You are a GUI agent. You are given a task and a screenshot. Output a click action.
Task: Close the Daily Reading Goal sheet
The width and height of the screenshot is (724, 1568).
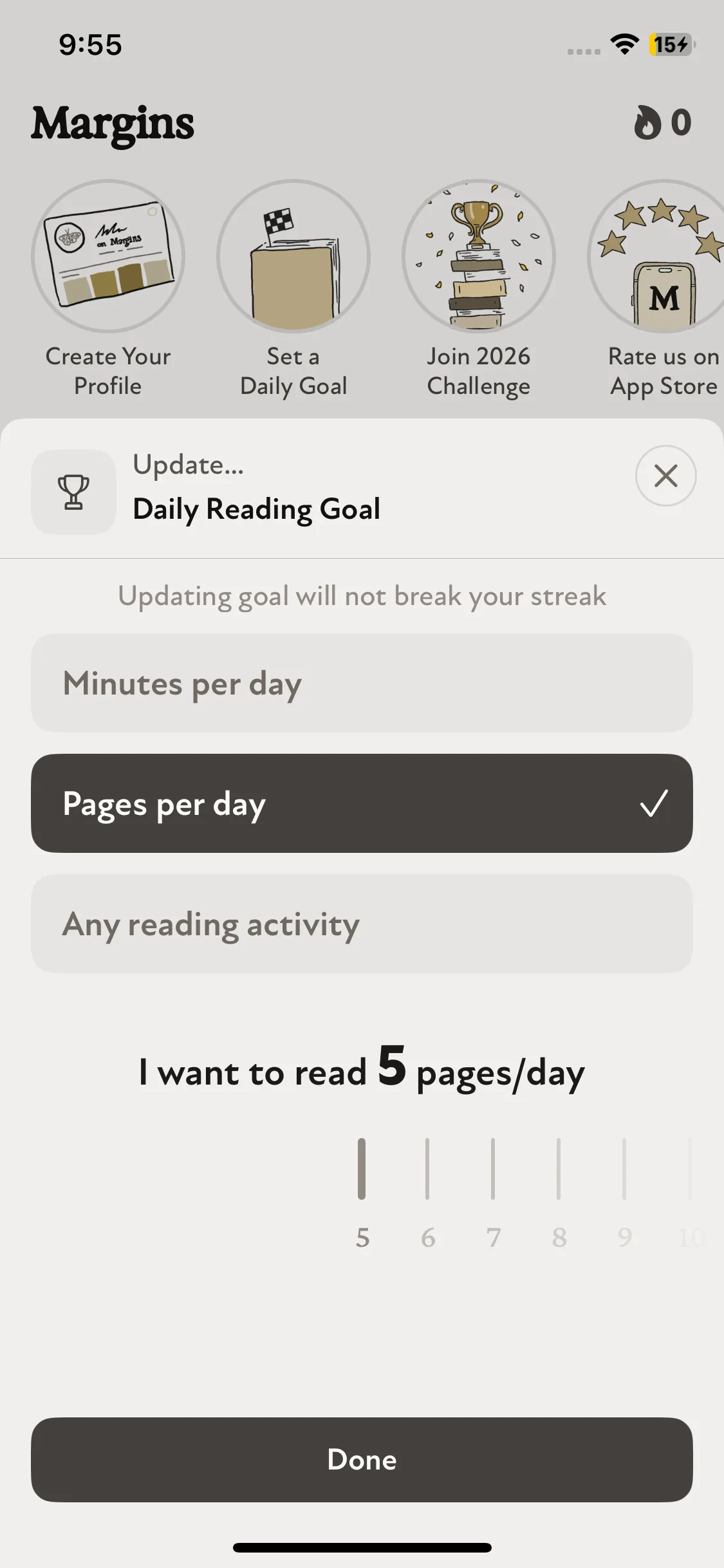pyautogui.click(x=665, y=476)
